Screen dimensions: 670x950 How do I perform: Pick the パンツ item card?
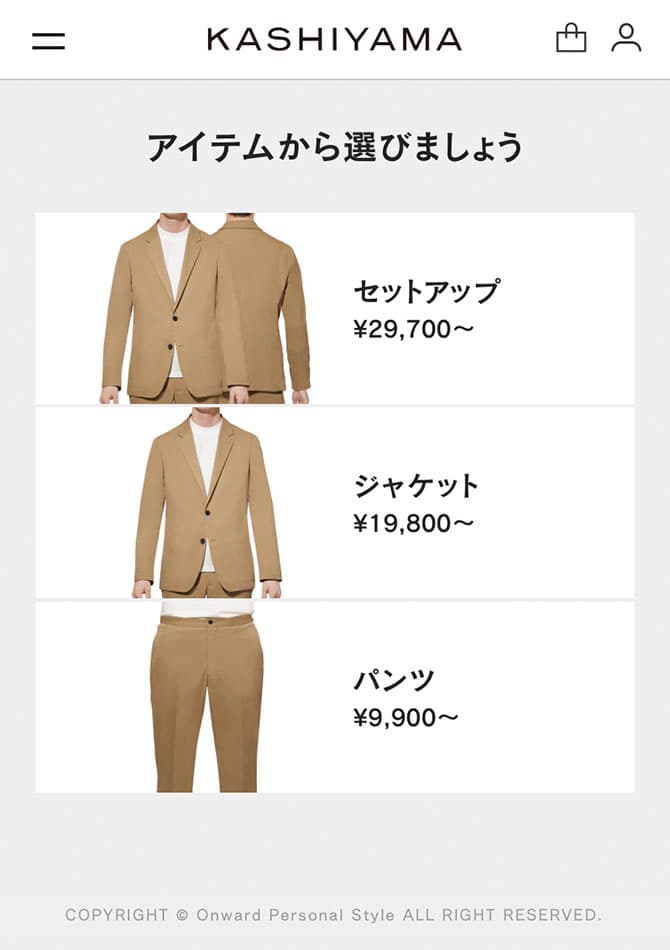[335, 697]
